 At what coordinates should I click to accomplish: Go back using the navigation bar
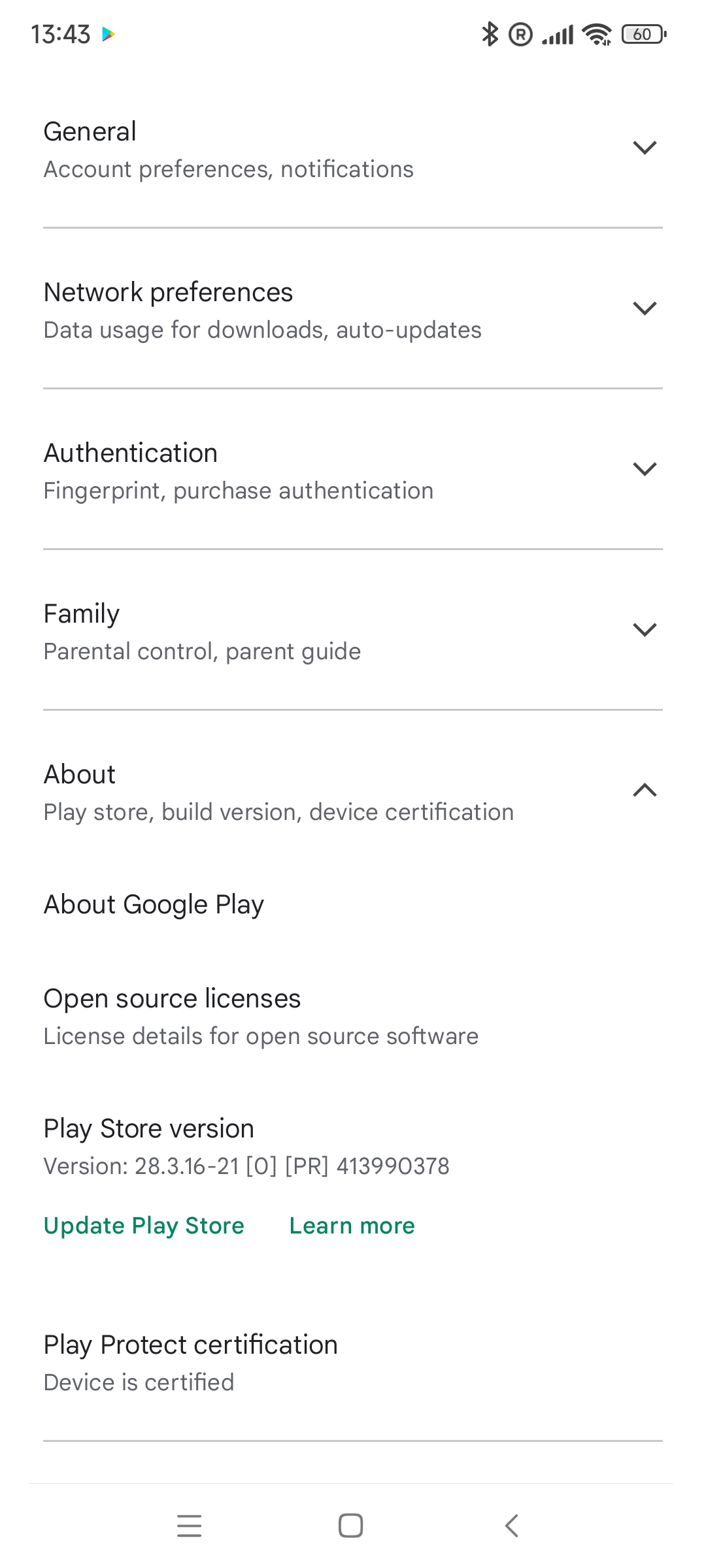[512, 1526]
